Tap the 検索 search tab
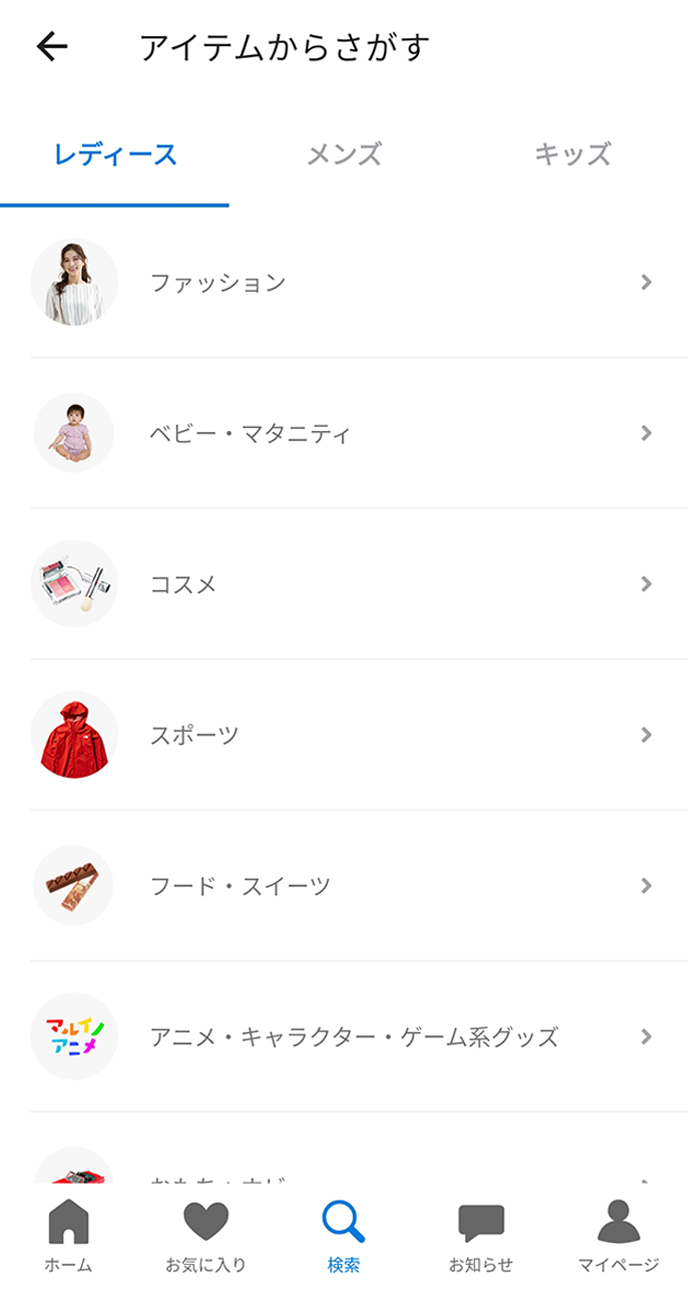 click(344, 1236)
